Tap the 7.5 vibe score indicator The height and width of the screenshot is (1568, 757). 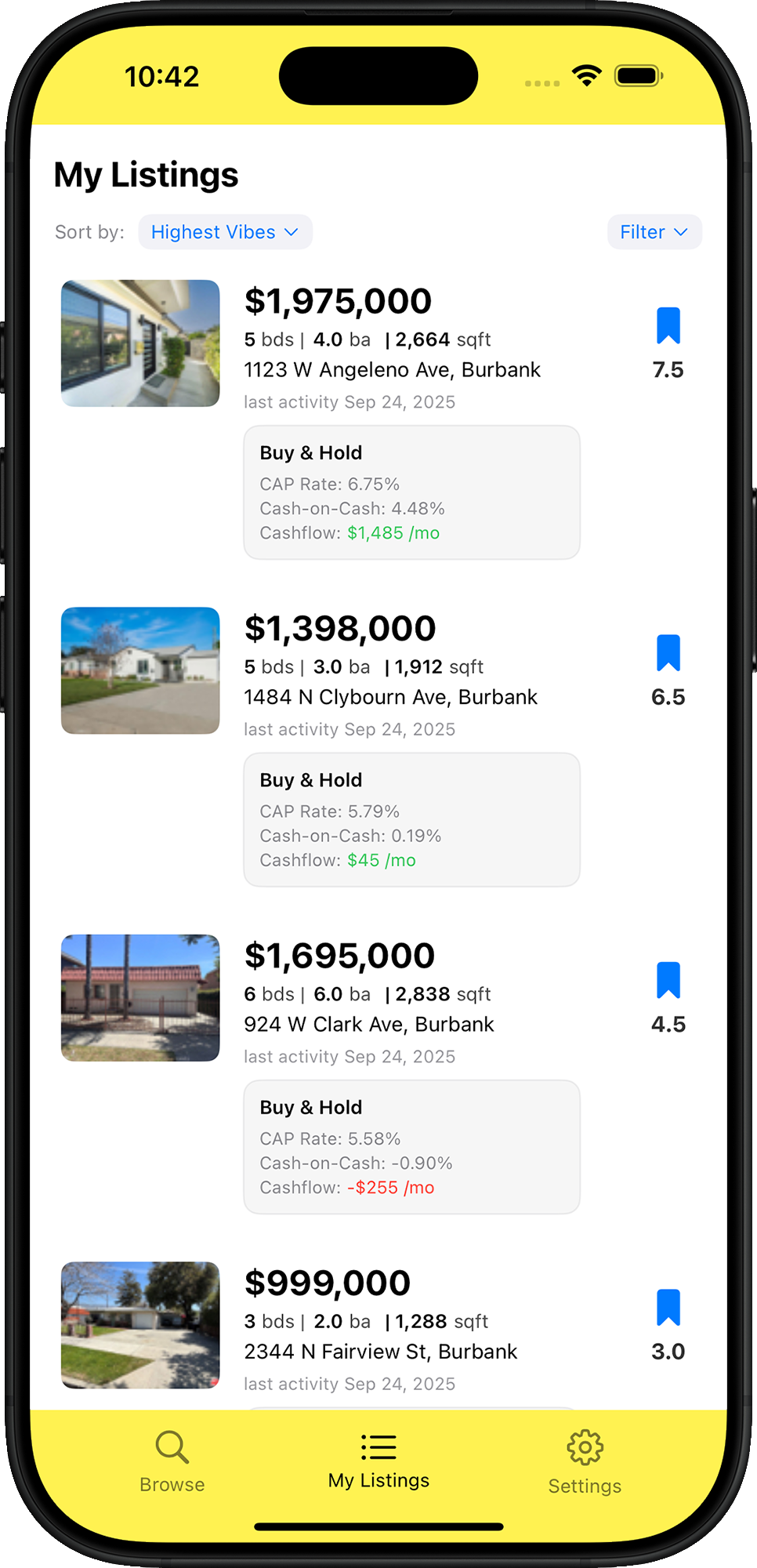668,369
